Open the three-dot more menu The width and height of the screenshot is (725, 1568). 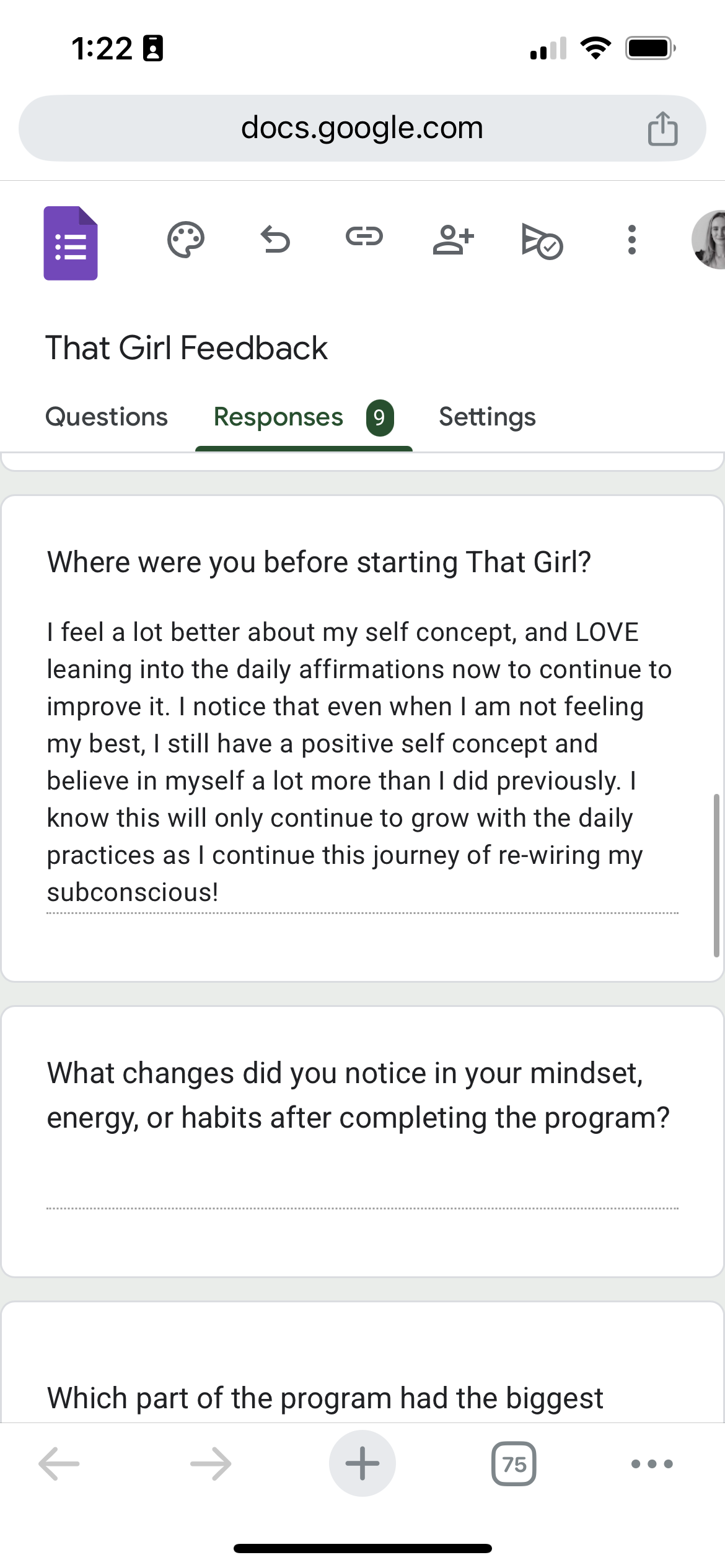(x=631, y=240)
